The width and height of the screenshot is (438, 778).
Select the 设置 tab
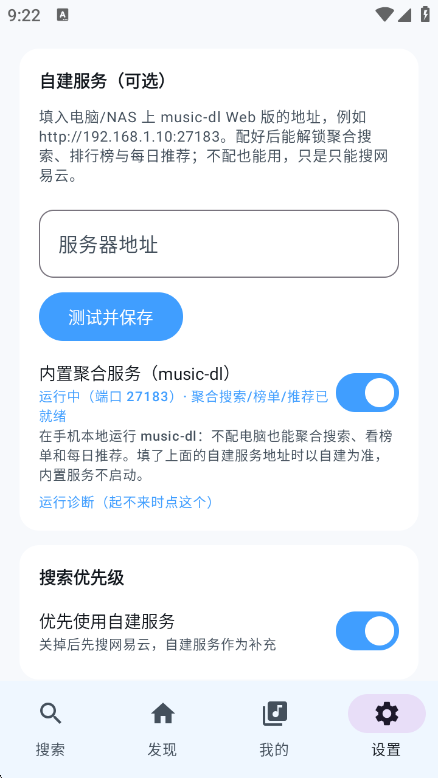pos(386,728)
